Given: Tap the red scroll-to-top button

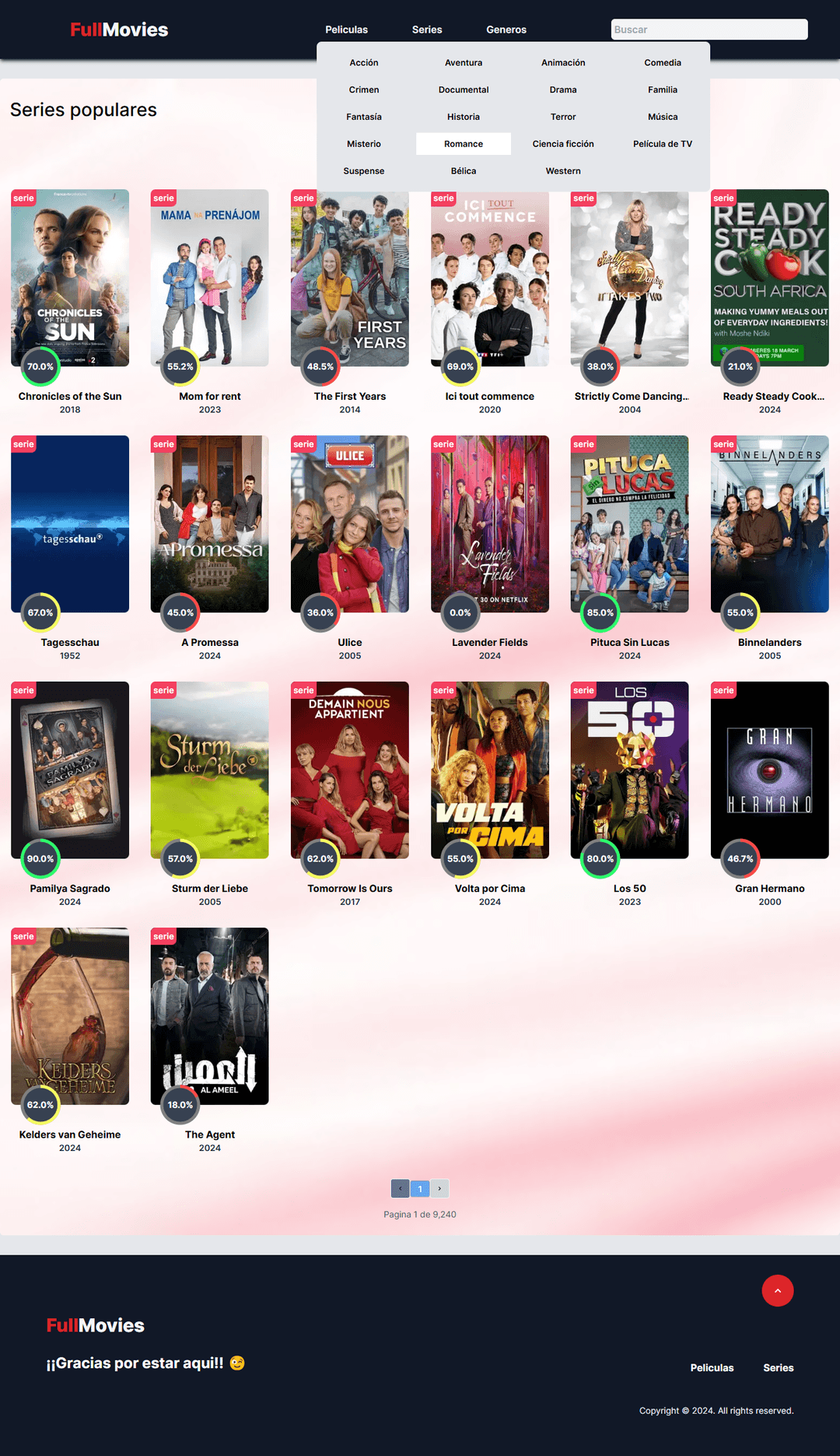Looking at the screenshot, I should 777,1291.
